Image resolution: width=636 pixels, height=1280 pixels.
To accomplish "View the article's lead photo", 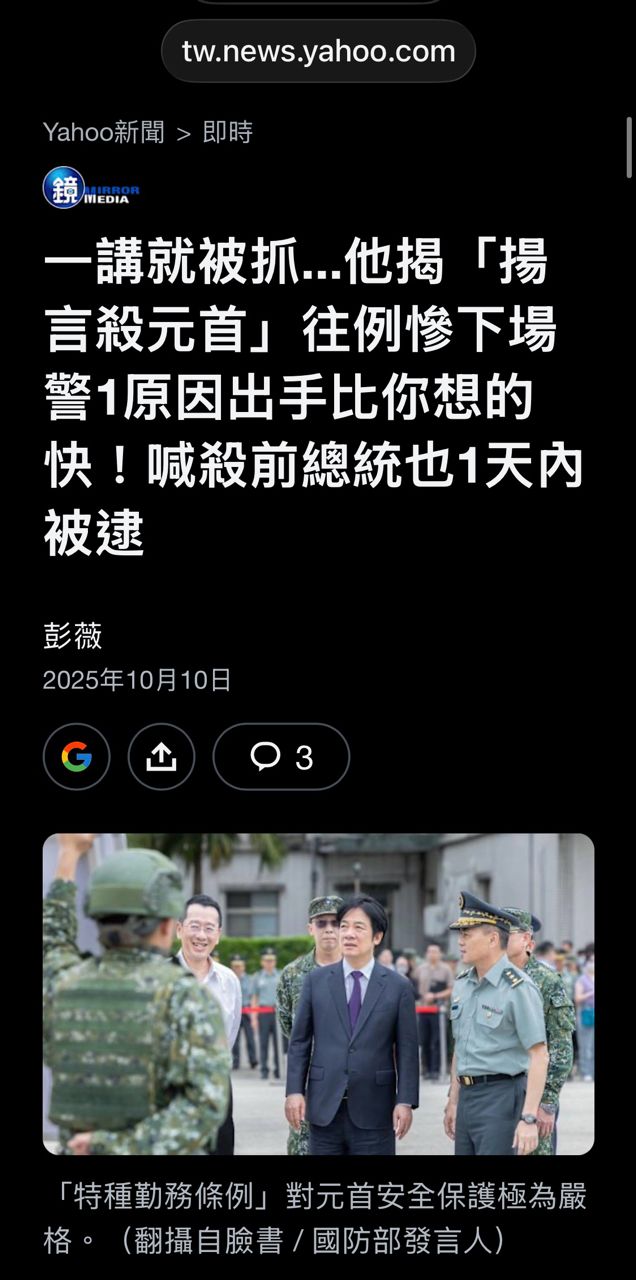I will [x=318, y=994].
